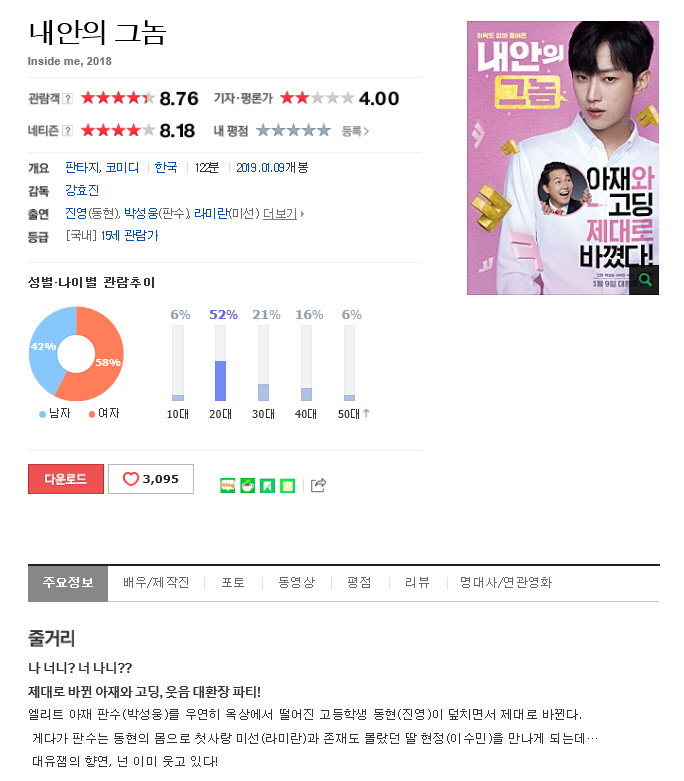Open the 리뷰 tab
The image size is (684, 781).
pyautogui.click(x=417, y=582)
